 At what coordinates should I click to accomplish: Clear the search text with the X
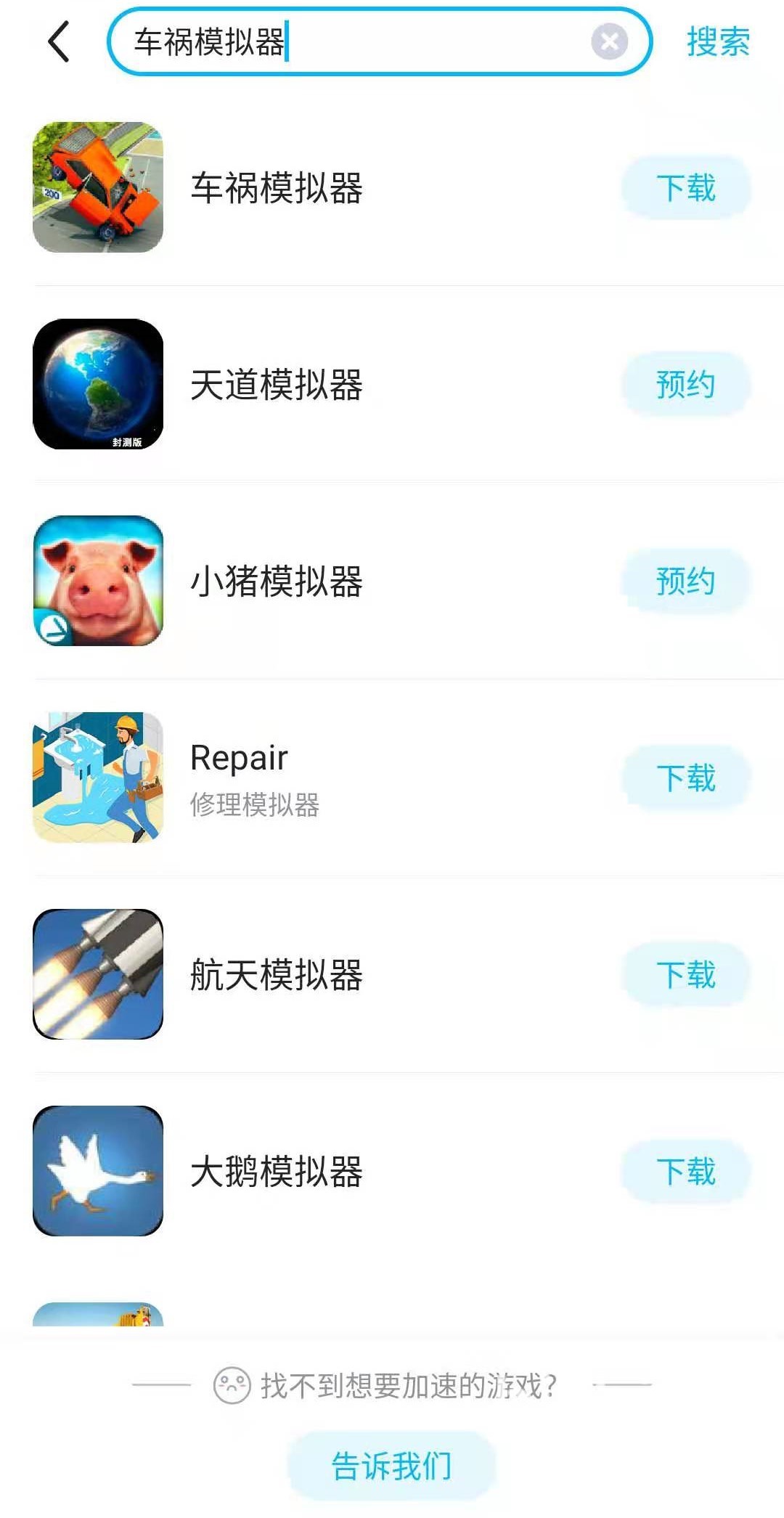pos(609,41)
